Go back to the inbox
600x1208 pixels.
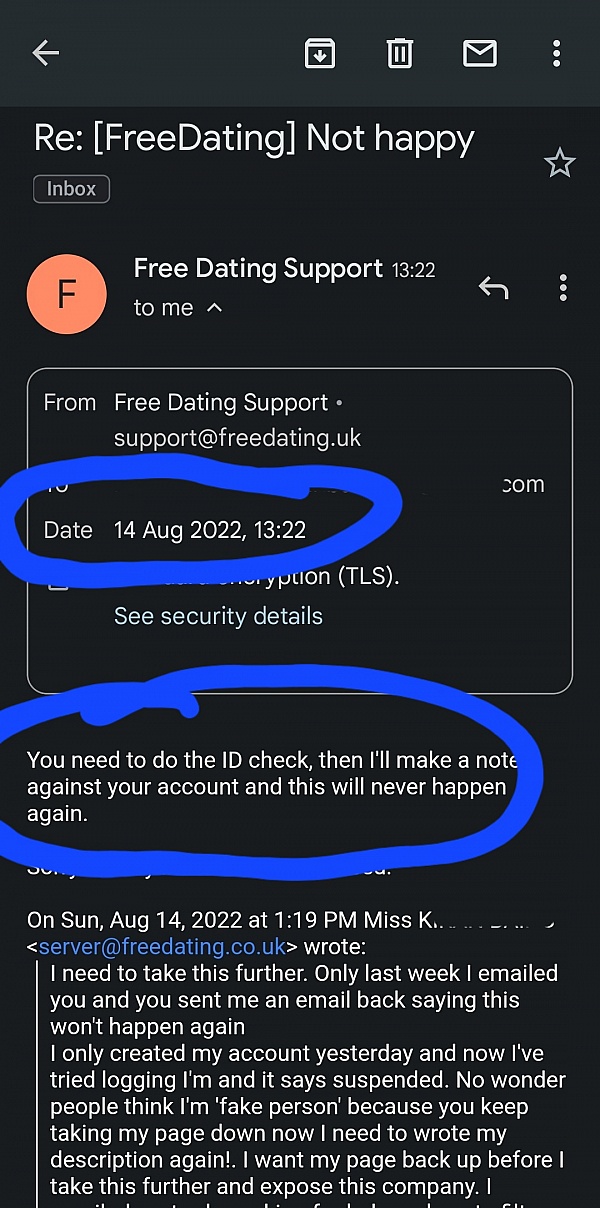click(46, 53)
